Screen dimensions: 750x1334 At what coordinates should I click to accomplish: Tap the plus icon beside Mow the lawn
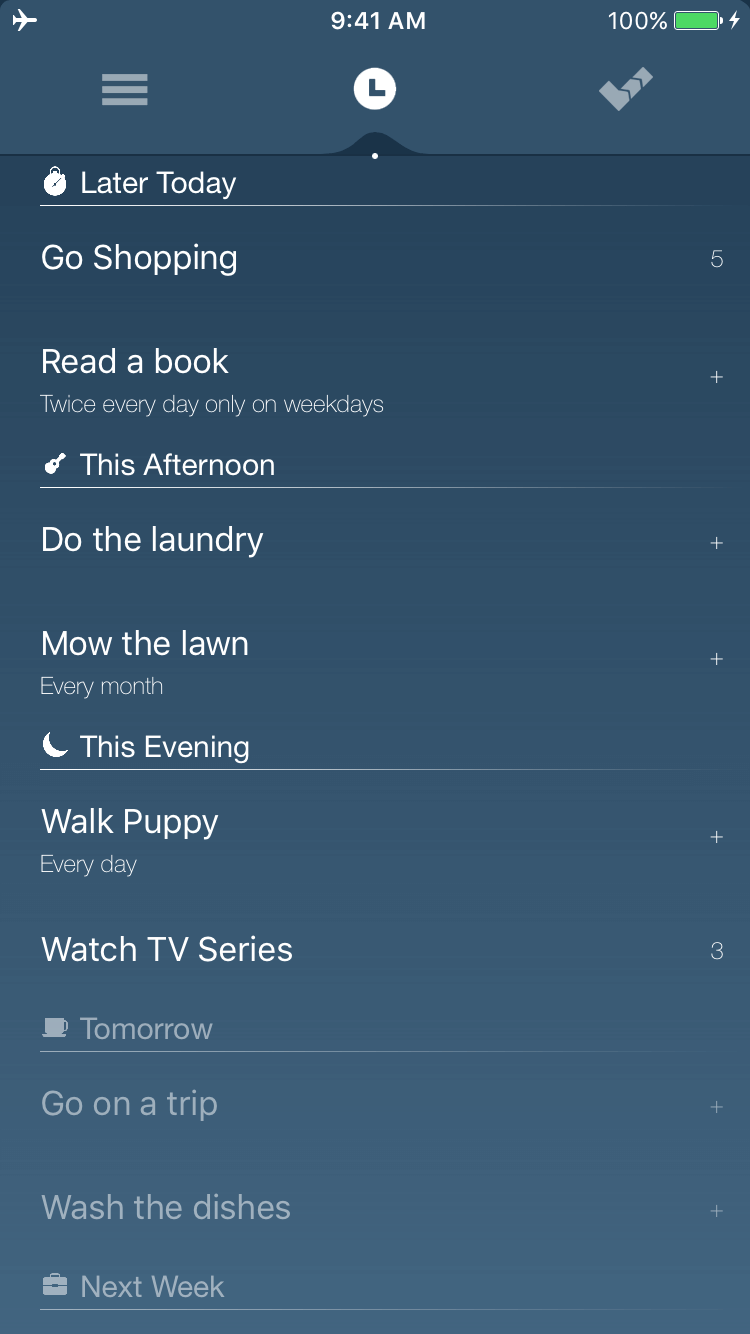716,659
